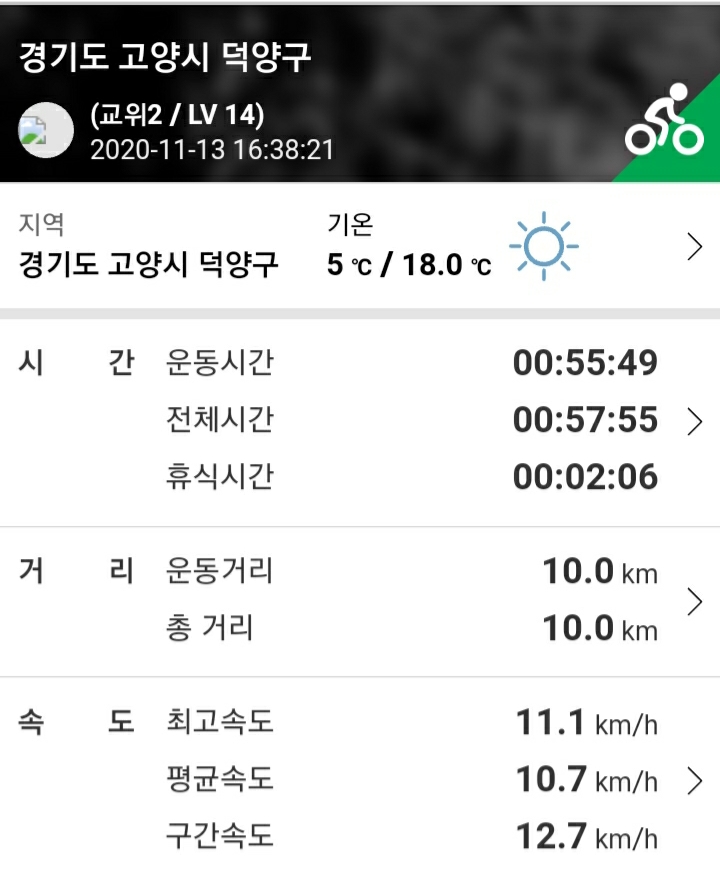720x879 pixels.
Task: Open the weather details chevron
Action: [x=695, y=247]
